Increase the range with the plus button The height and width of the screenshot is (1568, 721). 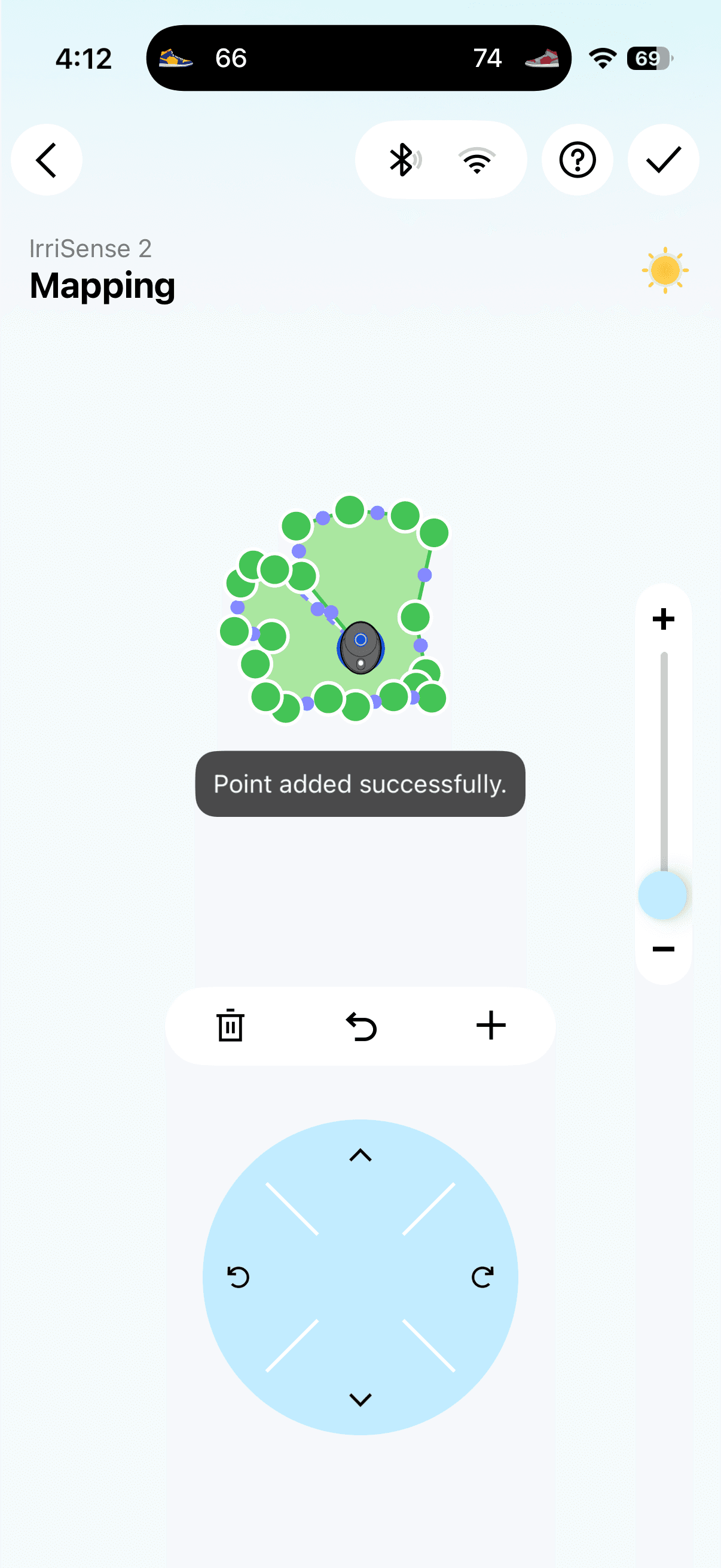tap(662, 619)
